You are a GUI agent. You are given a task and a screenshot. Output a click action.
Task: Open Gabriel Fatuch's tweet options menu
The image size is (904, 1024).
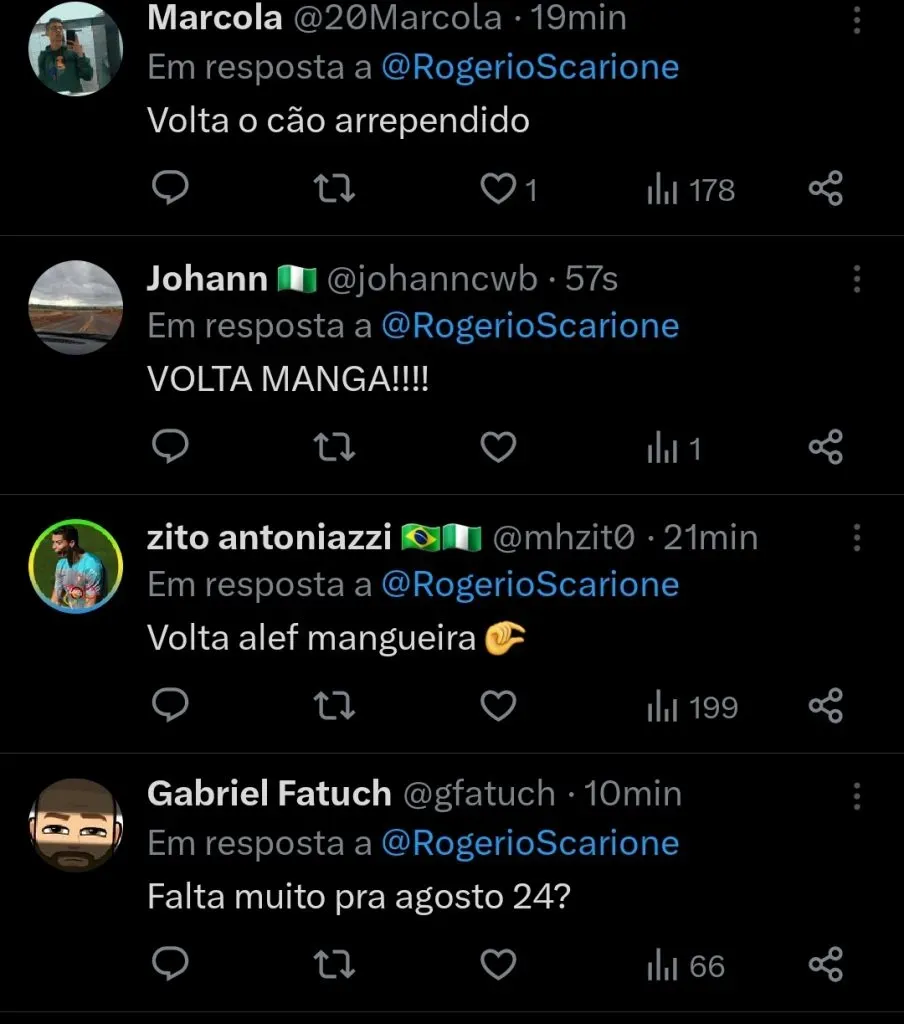pos(857,797)
